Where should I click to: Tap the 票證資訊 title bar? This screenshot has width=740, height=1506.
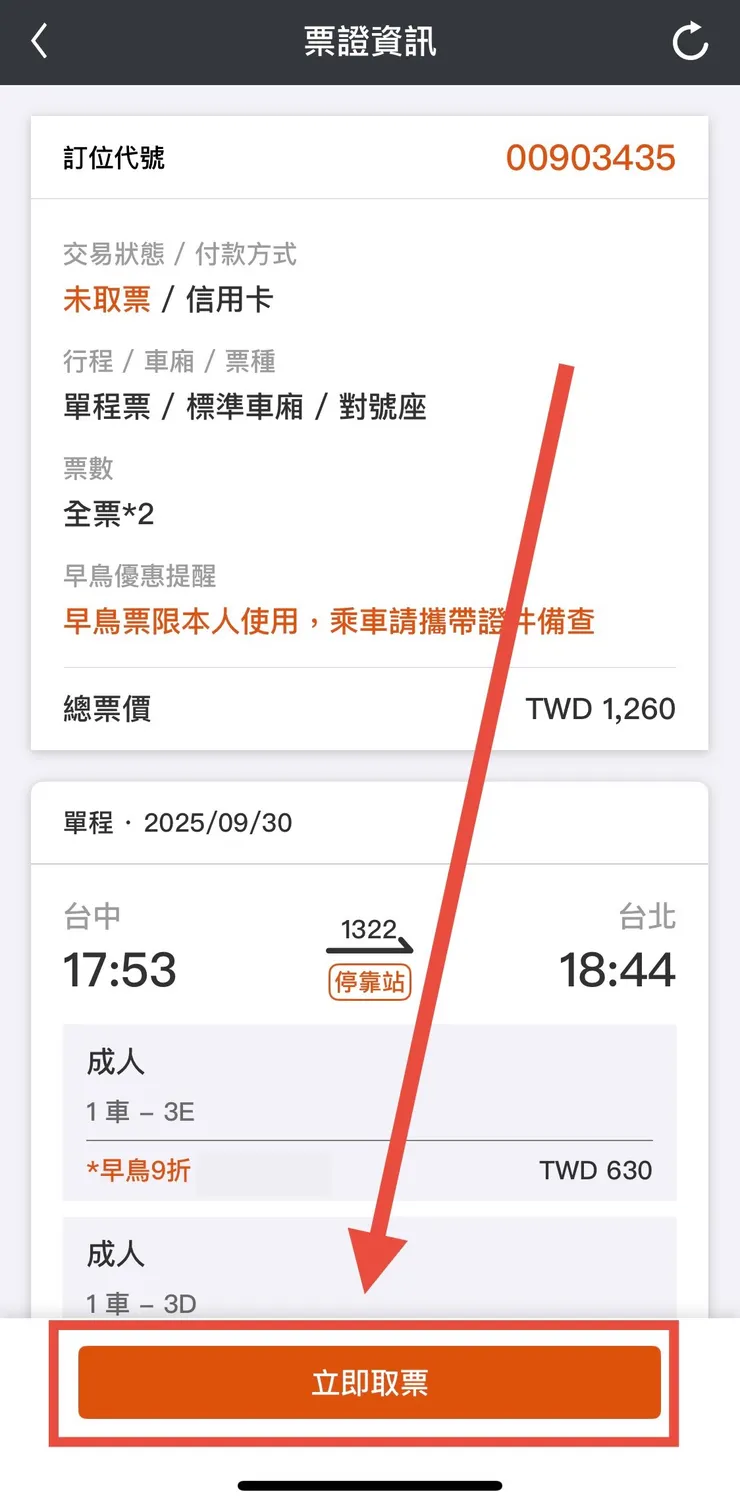coord(370,40)
